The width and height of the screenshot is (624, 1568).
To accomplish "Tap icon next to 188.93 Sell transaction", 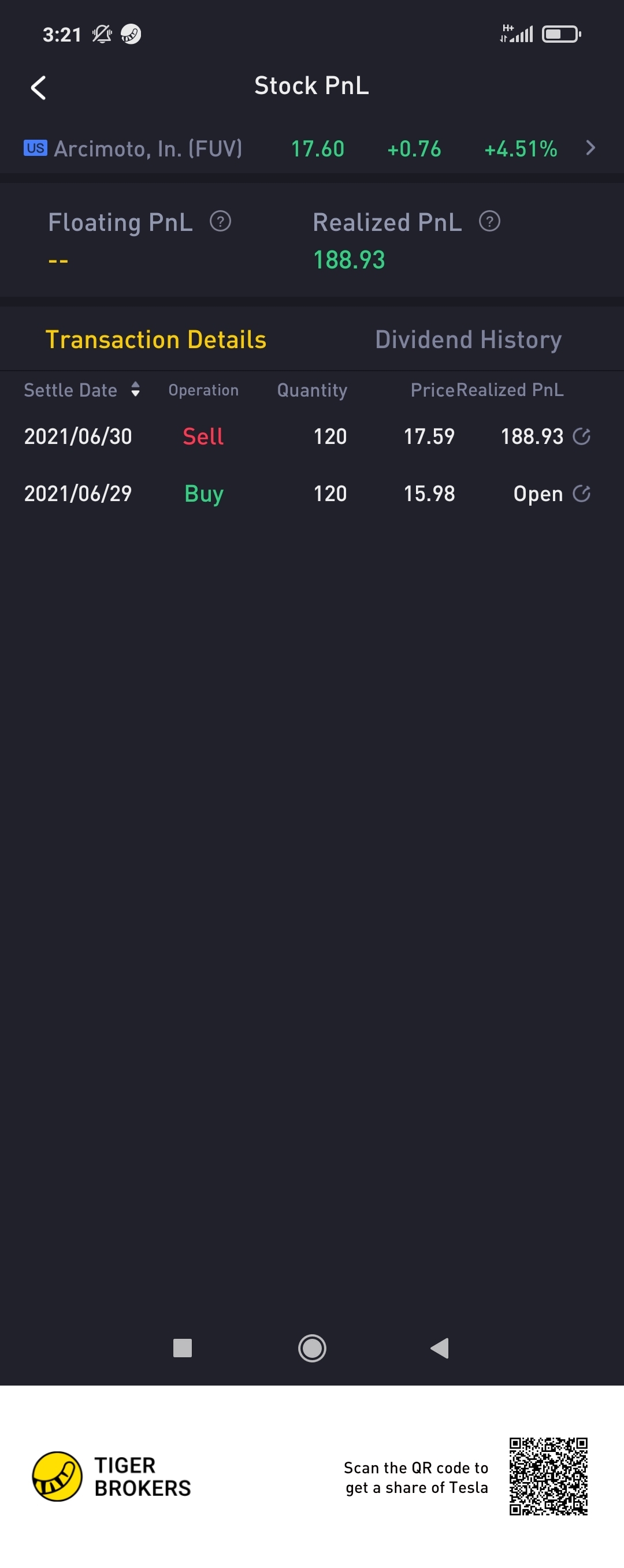I will pos(581,436).
